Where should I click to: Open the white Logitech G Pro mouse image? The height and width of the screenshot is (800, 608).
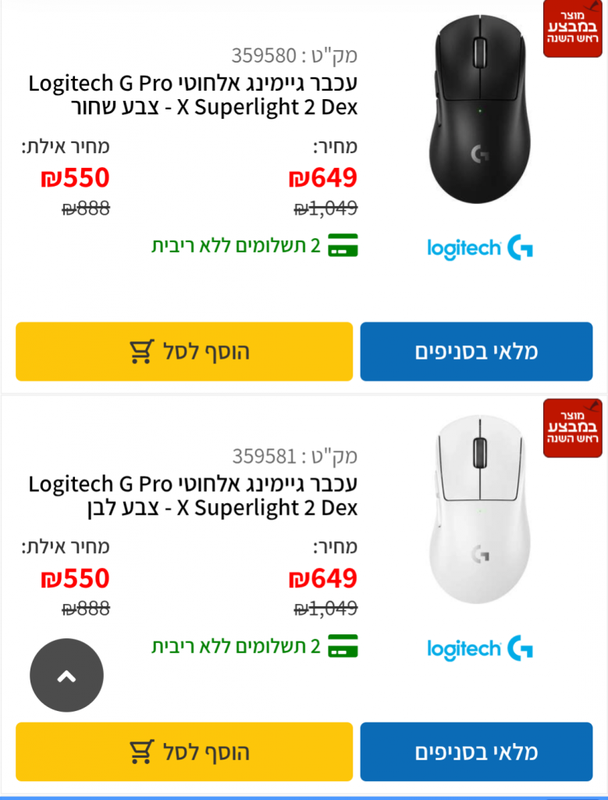pos(479,510)
